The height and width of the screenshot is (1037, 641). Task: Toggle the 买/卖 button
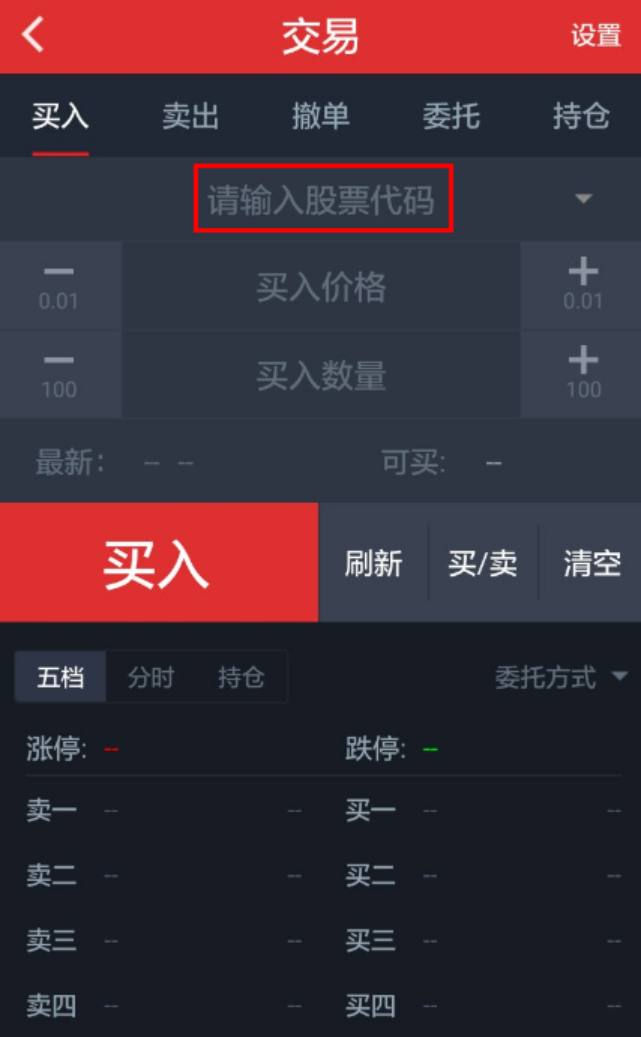pos(483,564)
